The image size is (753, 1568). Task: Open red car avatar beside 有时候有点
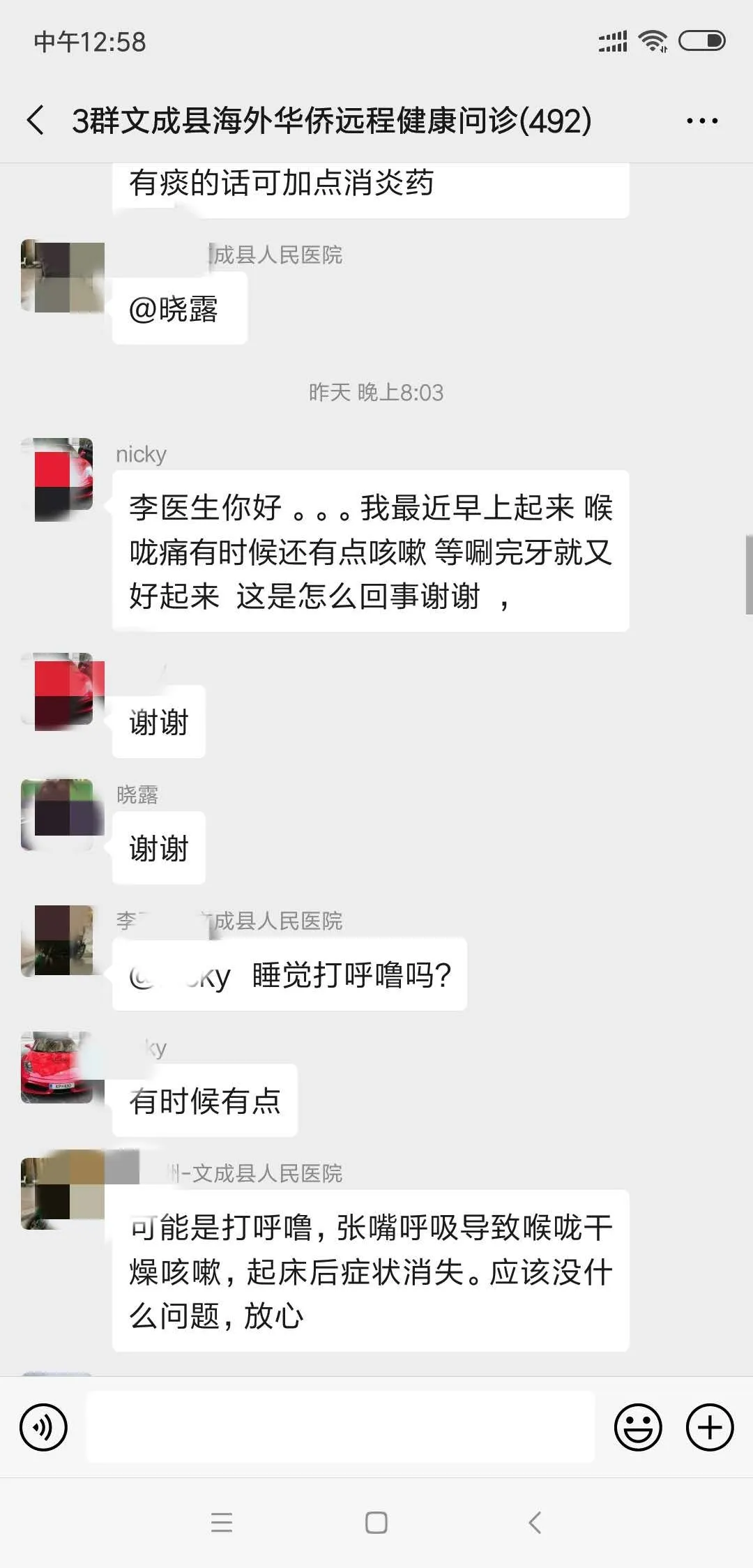pyautogui.click(x=58, y=1067)
